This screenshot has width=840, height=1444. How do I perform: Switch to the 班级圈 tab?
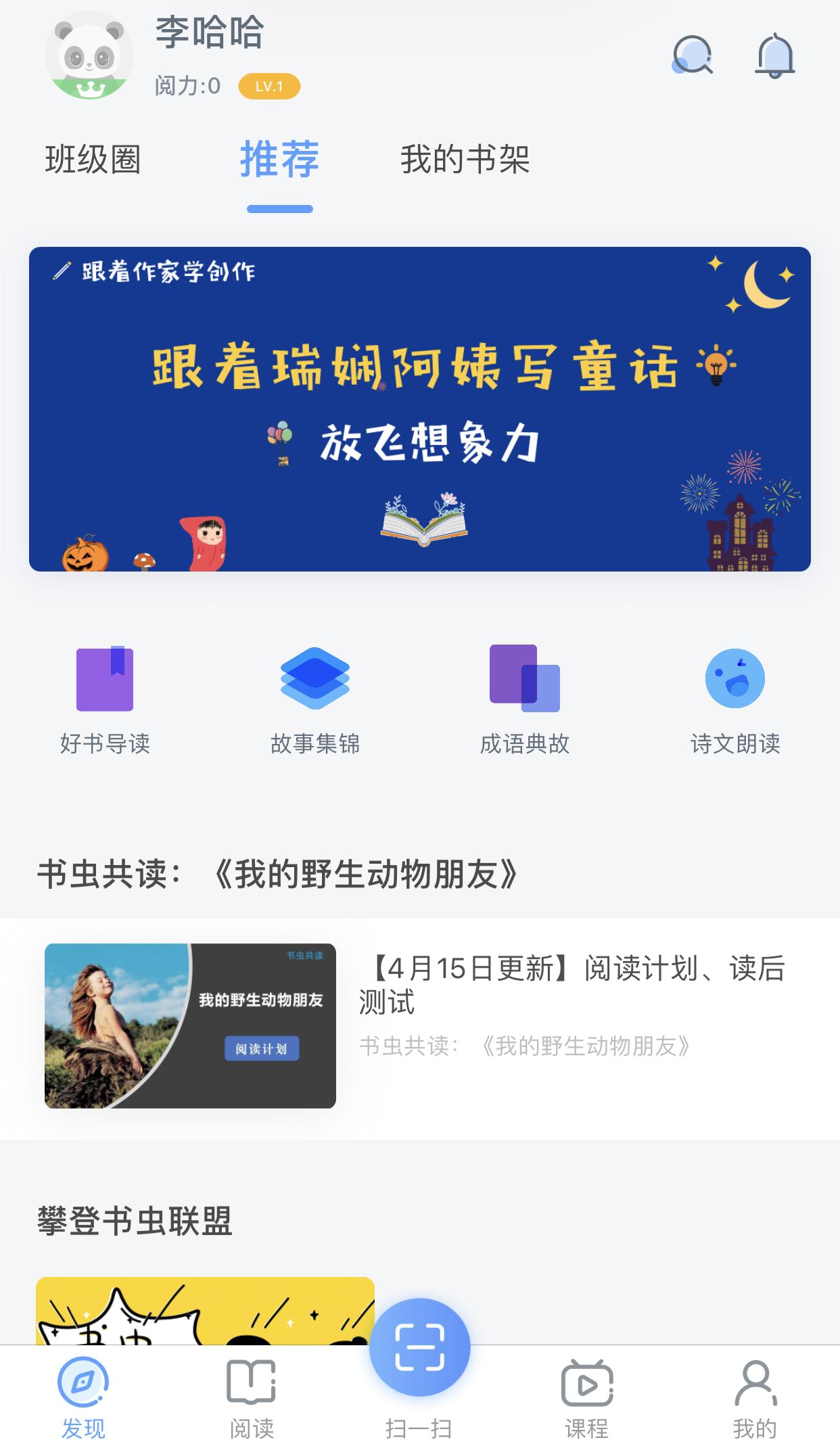tap(93, 160)
